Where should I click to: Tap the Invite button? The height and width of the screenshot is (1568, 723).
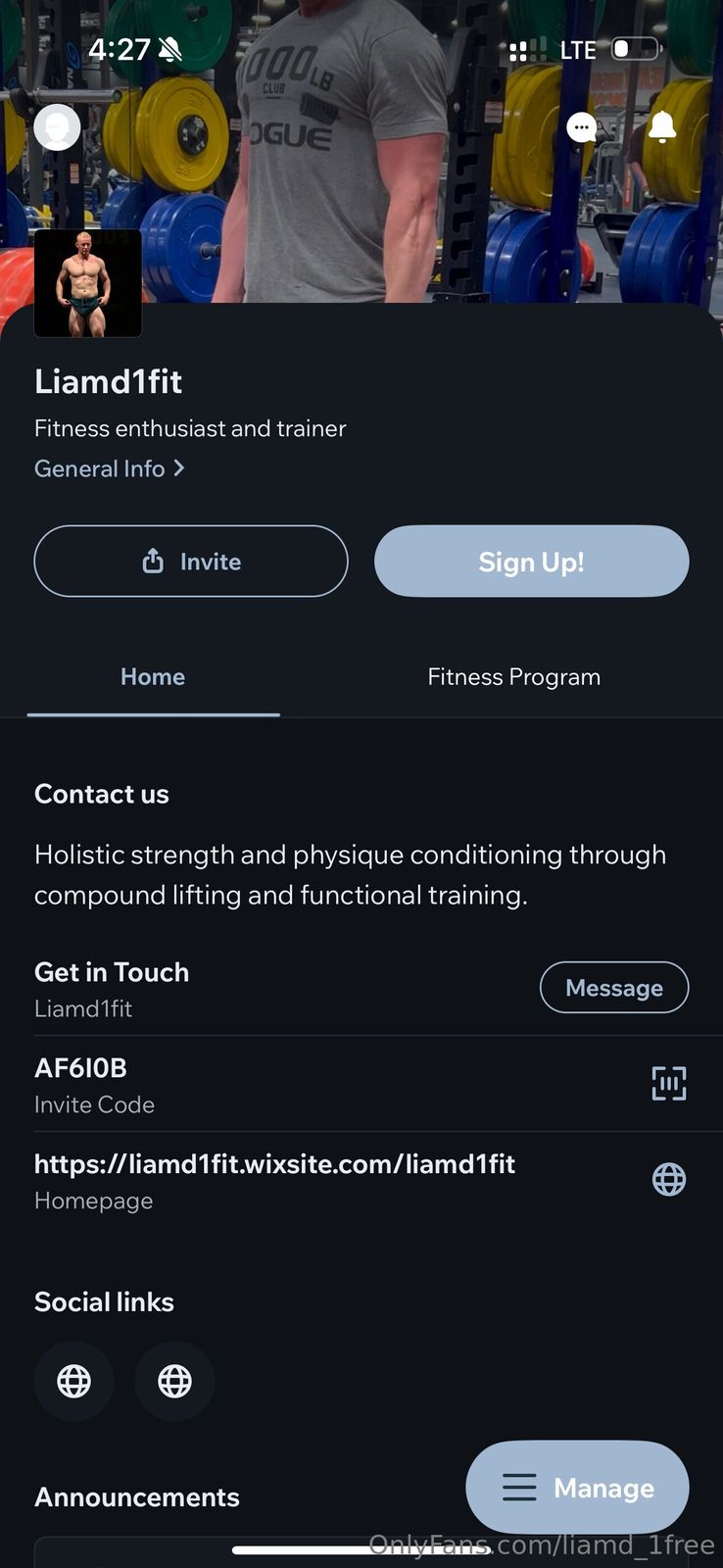point(191,562)
